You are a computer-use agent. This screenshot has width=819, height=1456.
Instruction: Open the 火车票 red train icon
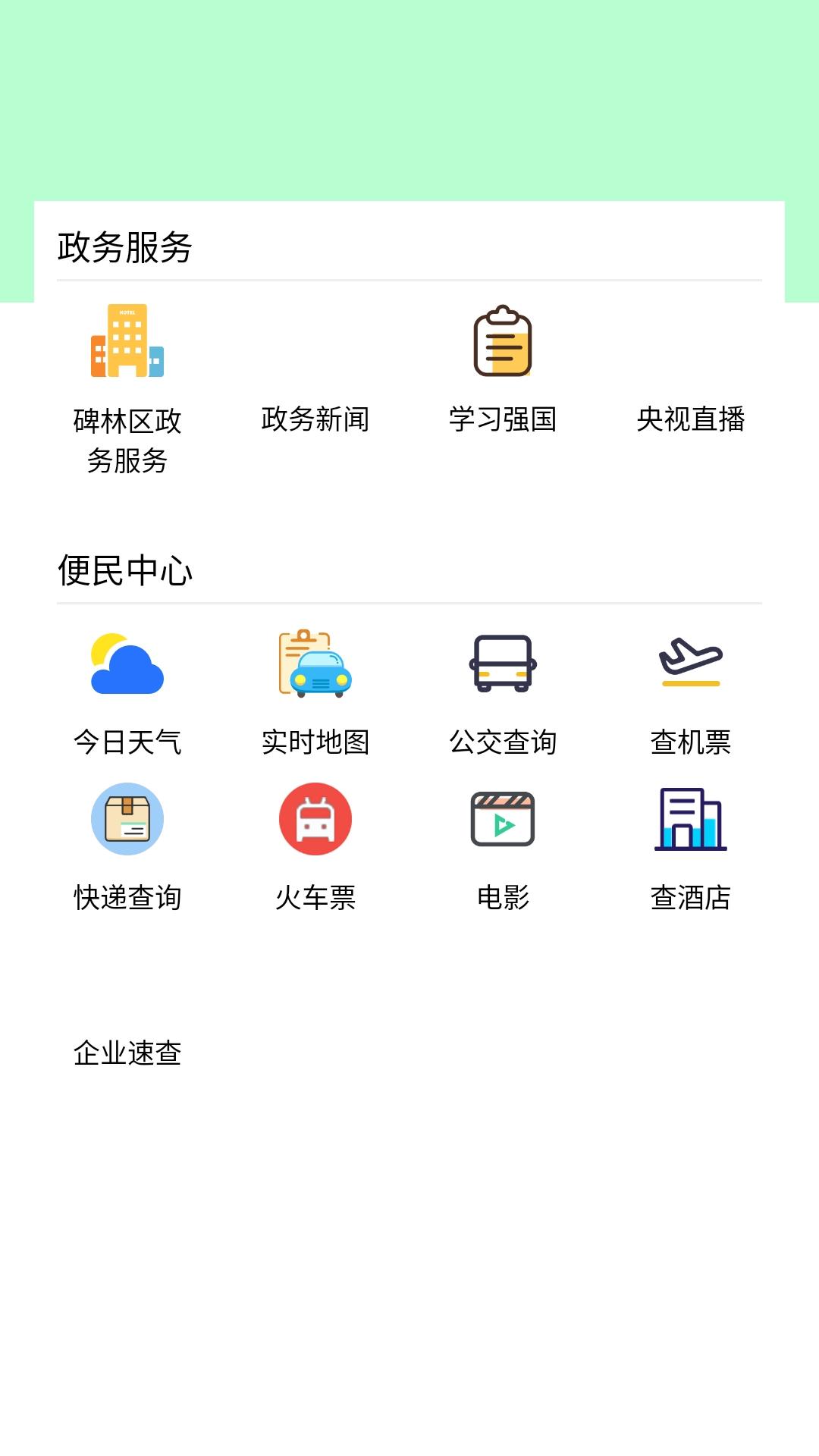[x=315, y=819]
